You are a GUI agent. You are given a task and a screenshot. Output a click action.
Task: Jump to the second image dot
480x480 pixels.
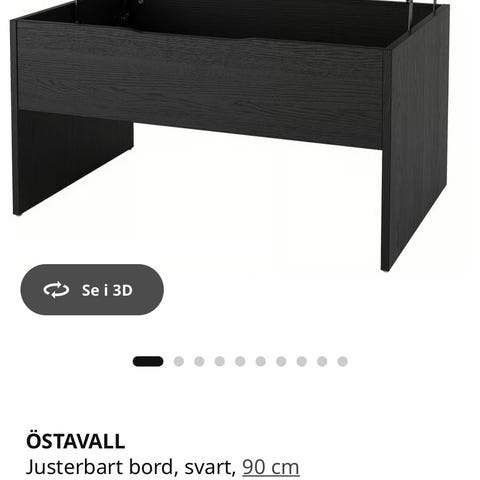pyautogui.click(x=179, y=361)
